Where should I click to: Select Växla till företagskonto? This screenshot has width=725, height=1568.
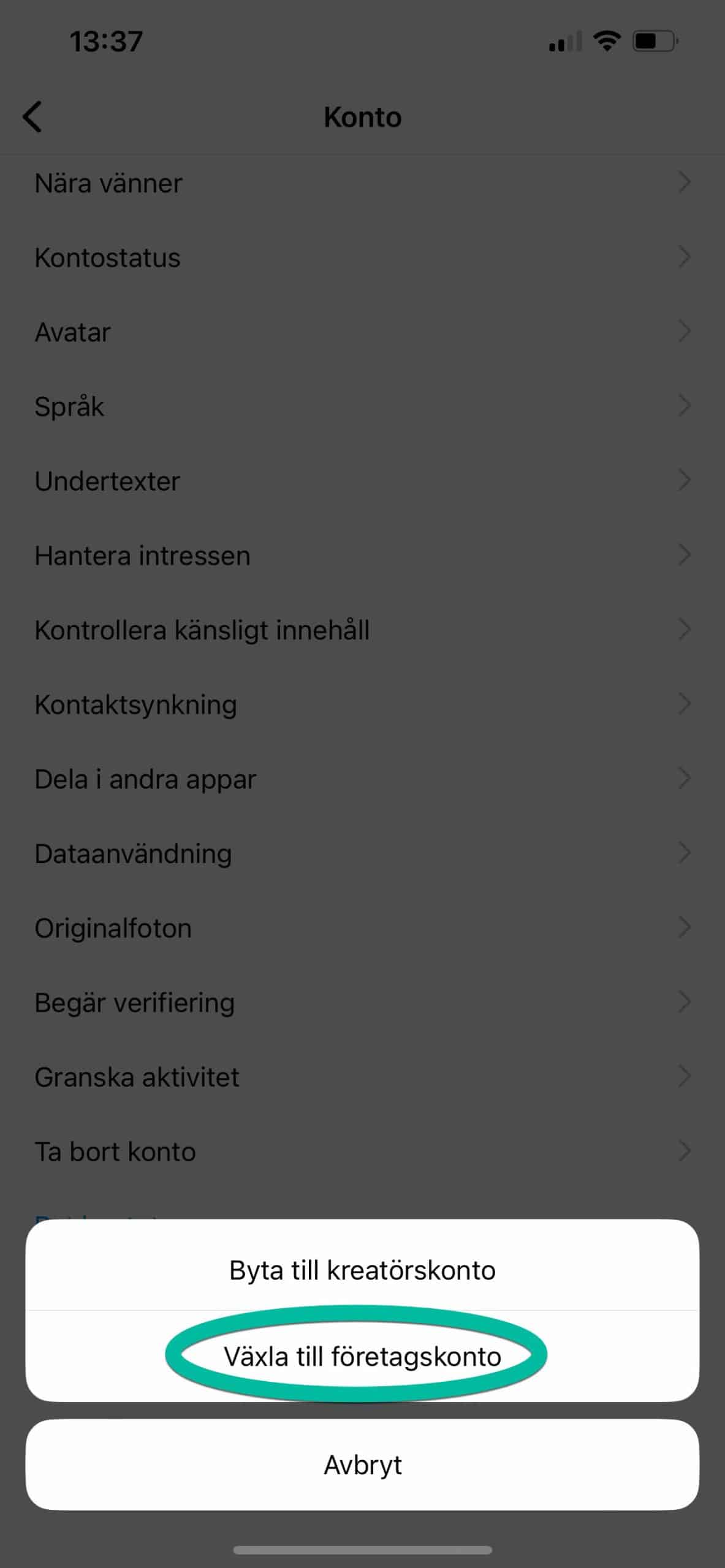tap(362, 1355)
